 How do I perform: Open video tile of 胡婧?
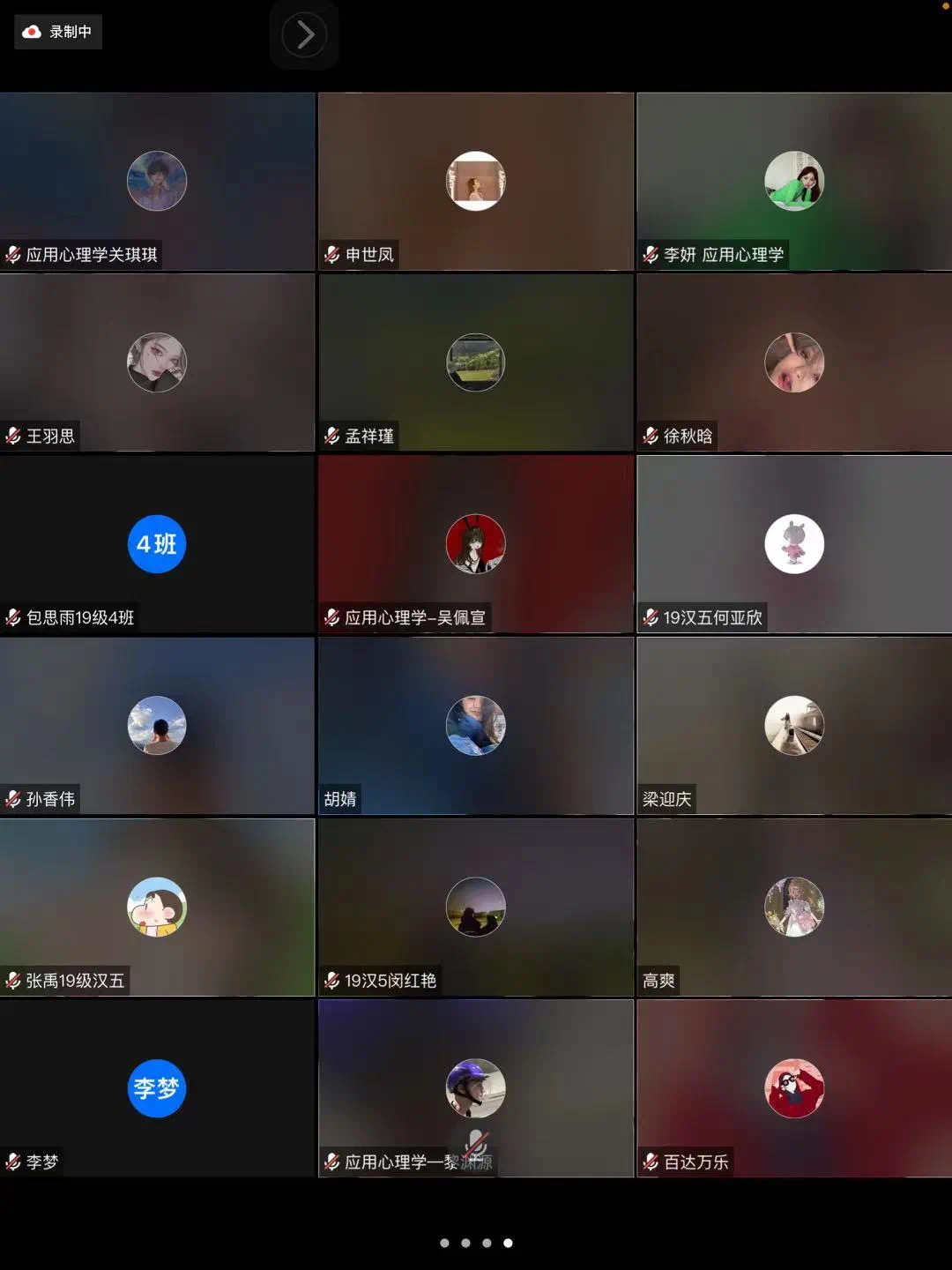click(x=476, y=726)
